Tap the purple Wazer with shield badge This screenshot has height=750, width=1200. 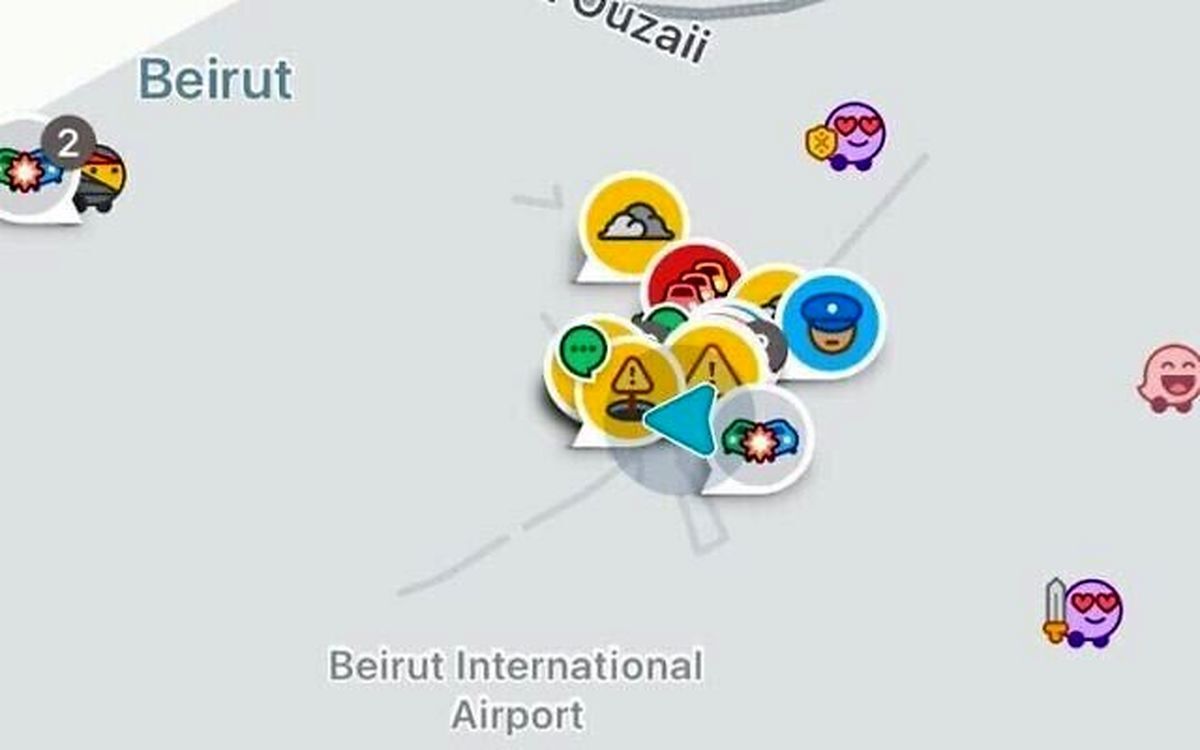852,135
